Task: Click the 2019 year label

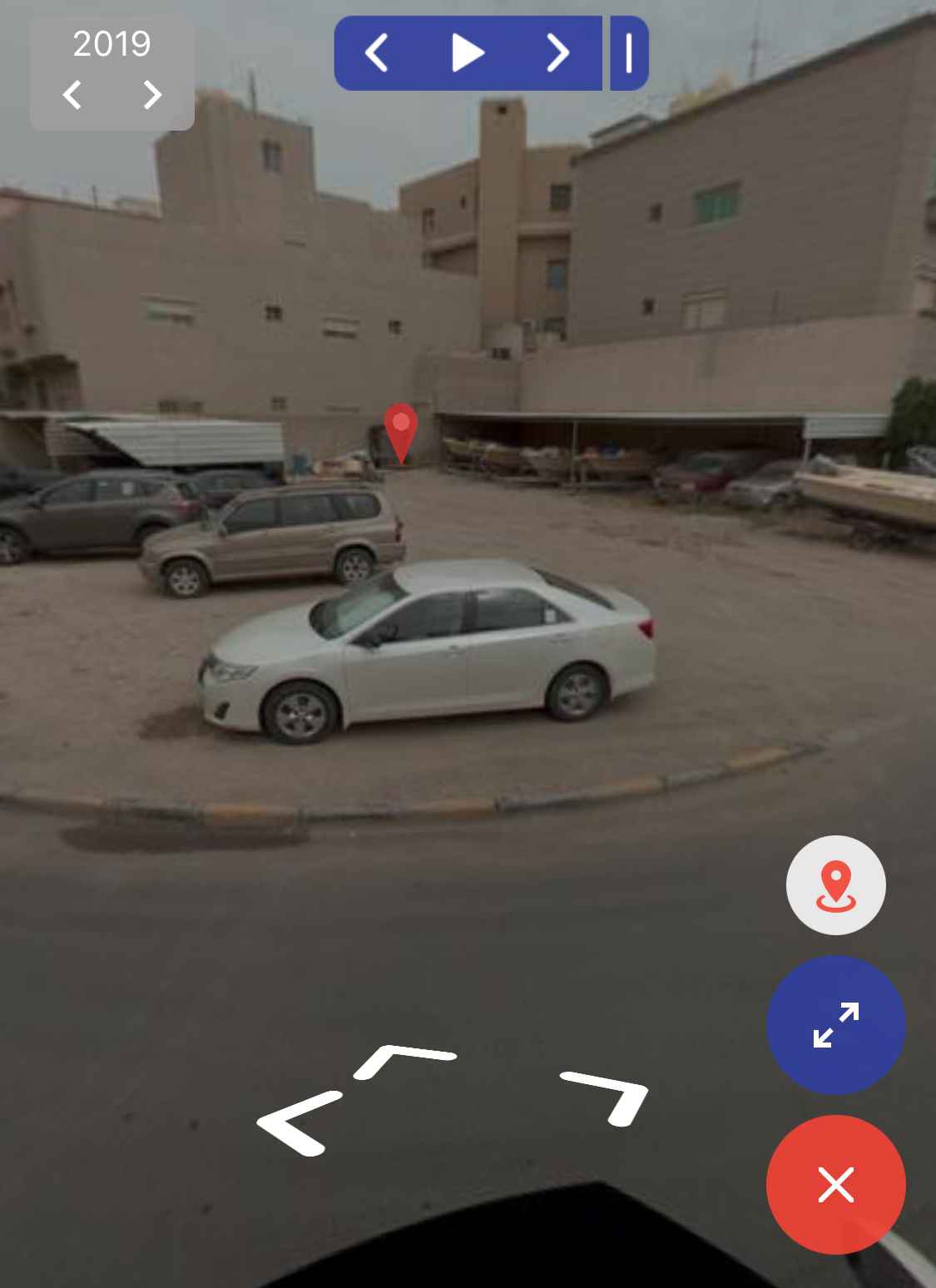Action: 110,43
